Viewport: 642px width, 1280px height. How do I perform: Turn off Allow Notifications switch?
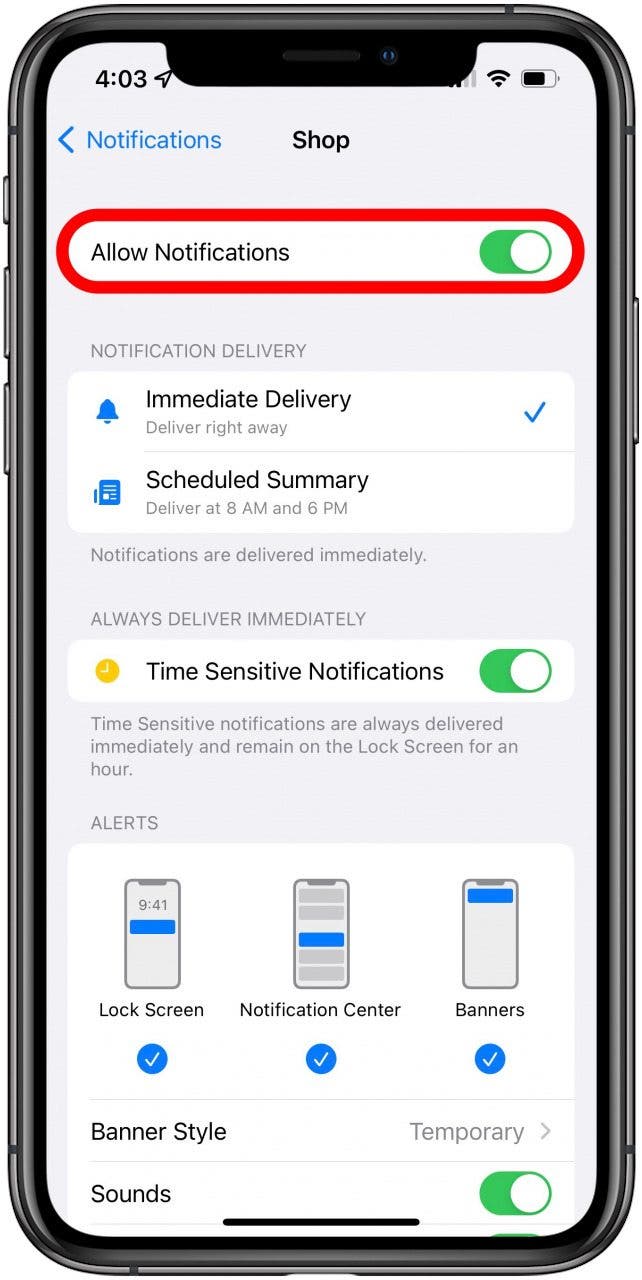click(515, 252)
